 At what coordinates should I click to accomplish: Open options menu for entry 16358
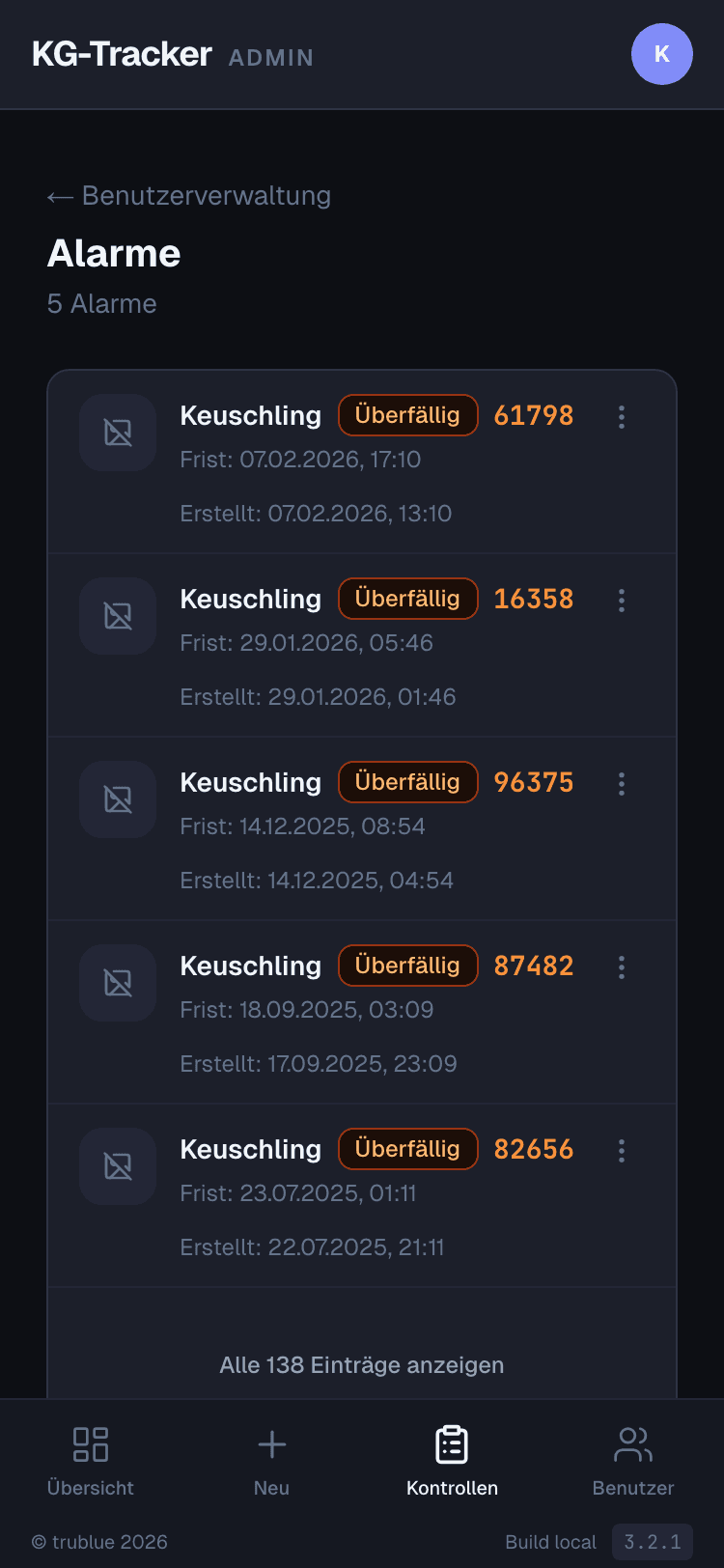[622, 601]
